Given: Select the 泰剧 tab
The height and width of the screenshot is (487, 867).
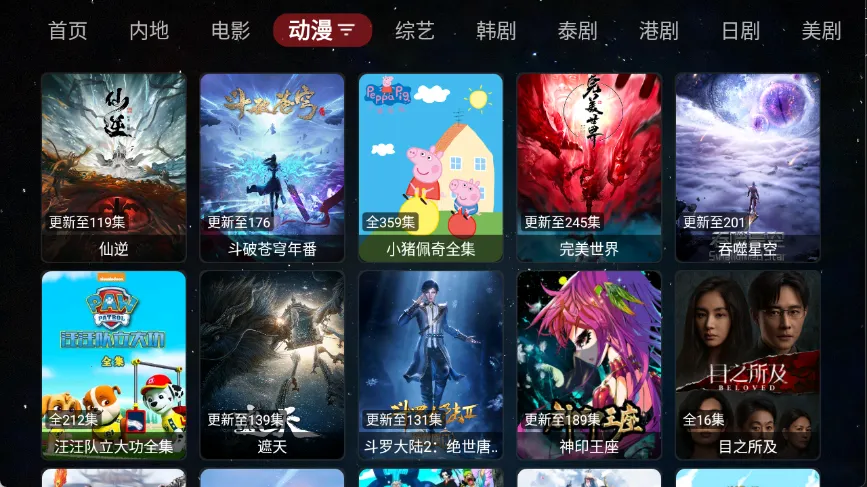Looking at the screenshot, I should 577,30.
